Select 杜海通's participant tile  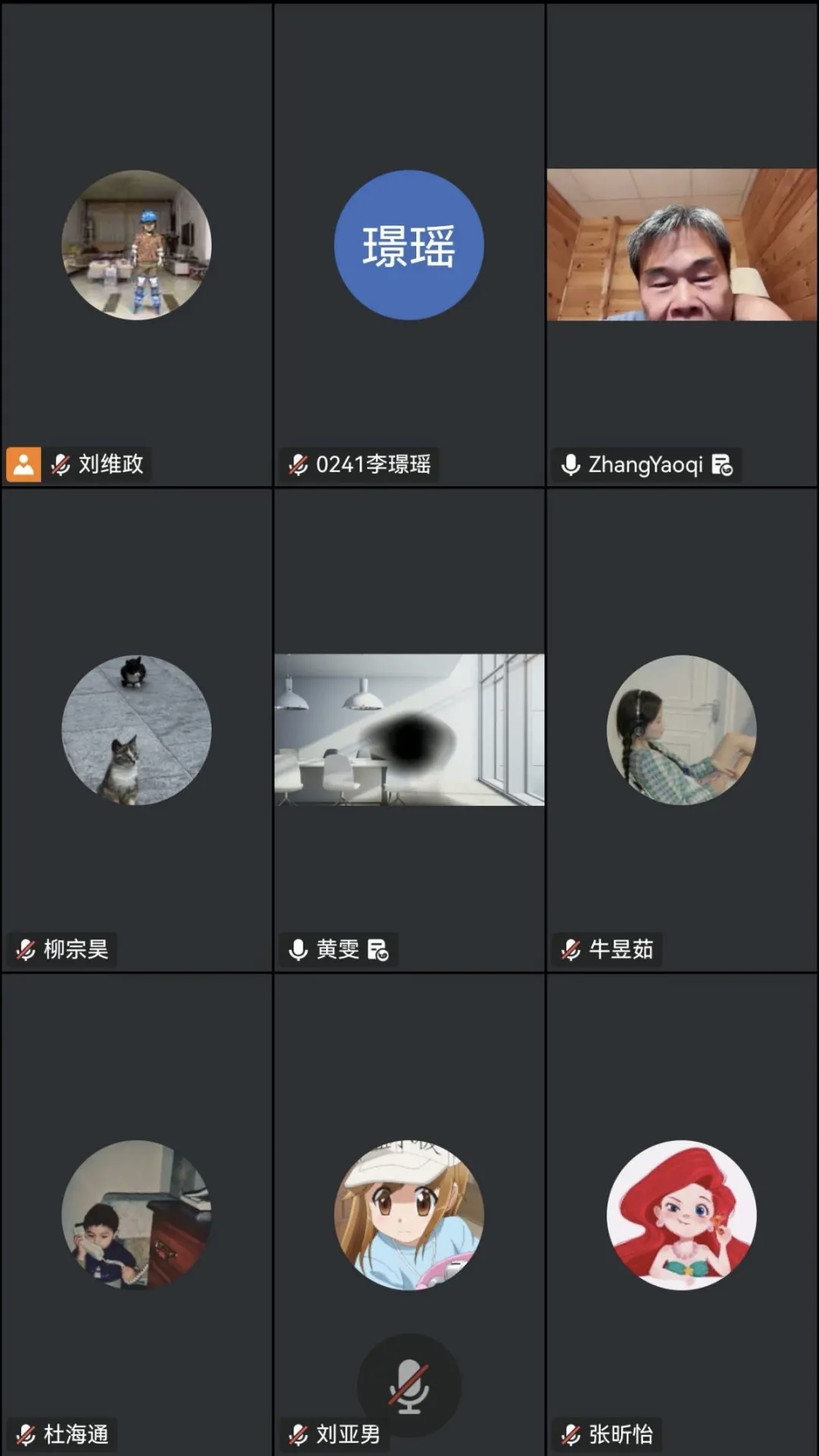pyautogui.click(x=136, y=1214)
